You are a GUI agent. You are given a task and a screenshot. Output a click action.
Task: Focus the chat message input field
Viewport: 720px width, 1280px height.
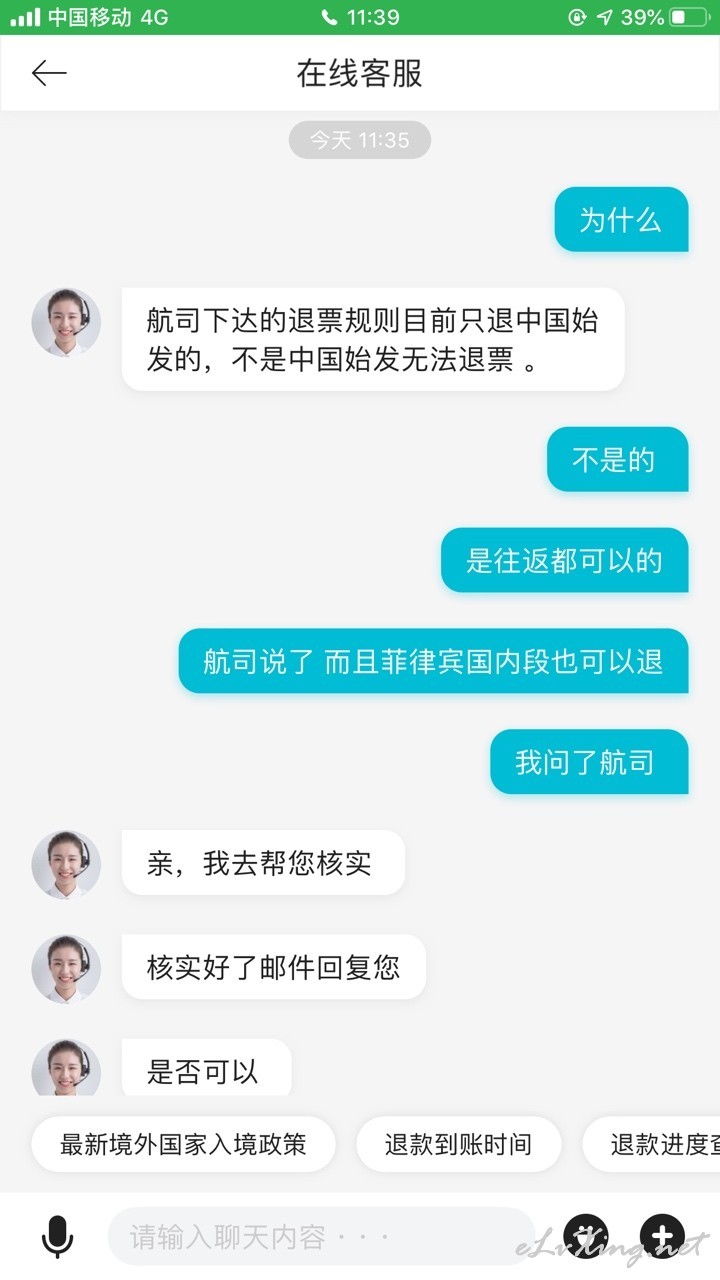tap(320, 1237)
